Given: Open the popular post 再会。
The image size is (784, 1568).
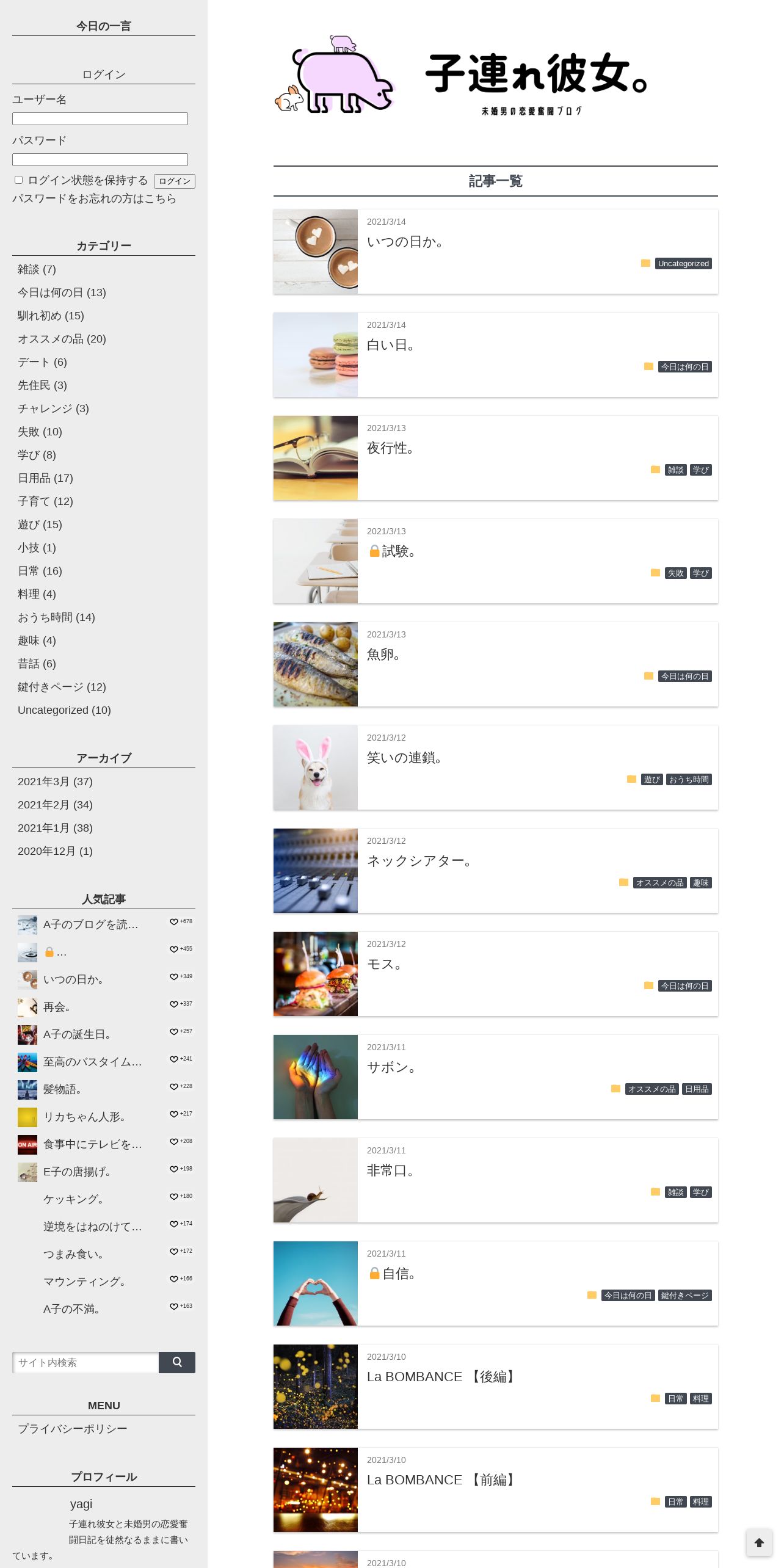Looking at the screenshot, I should 57,1007.
